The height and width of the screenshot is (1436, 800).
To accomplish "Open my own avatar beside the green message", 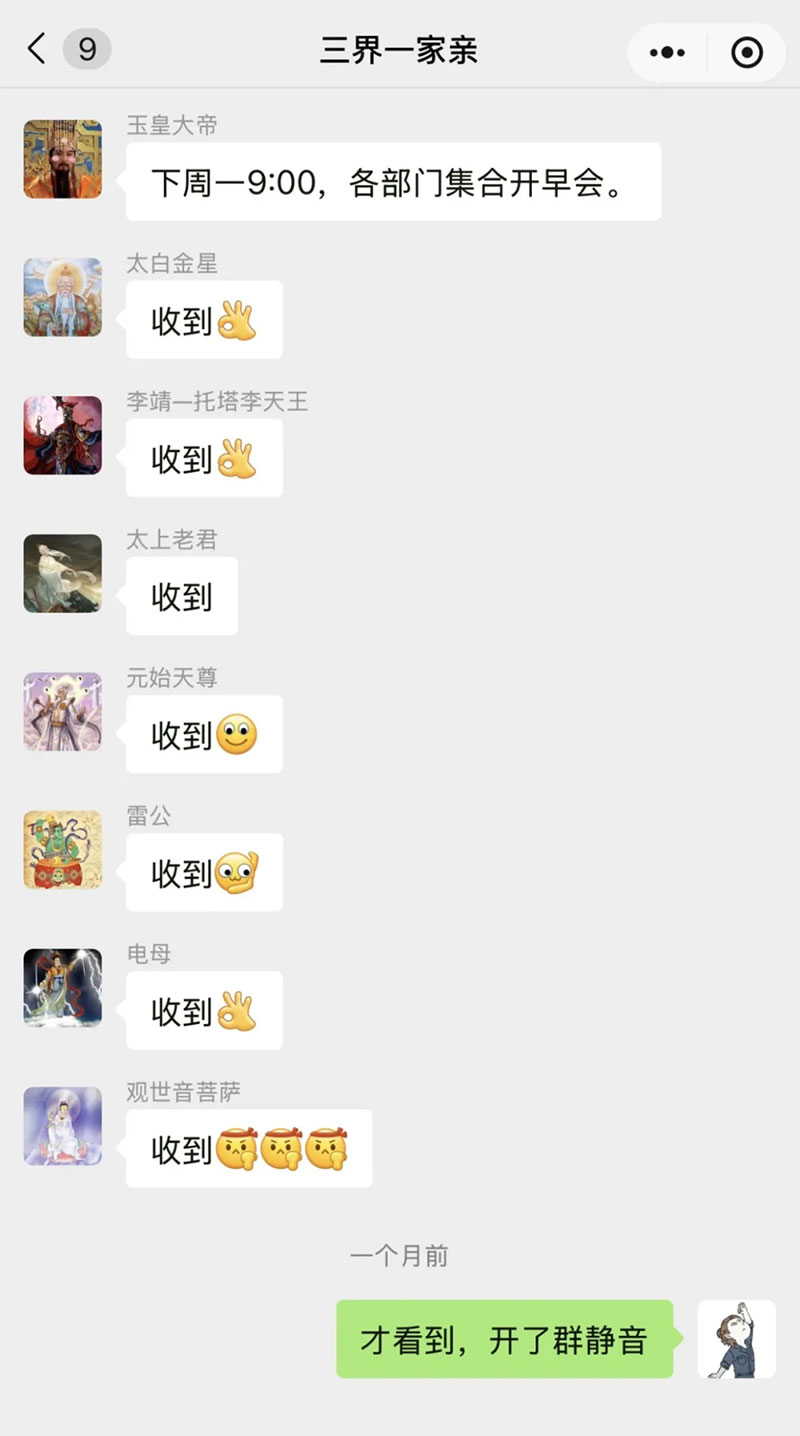I will 736,1339.
